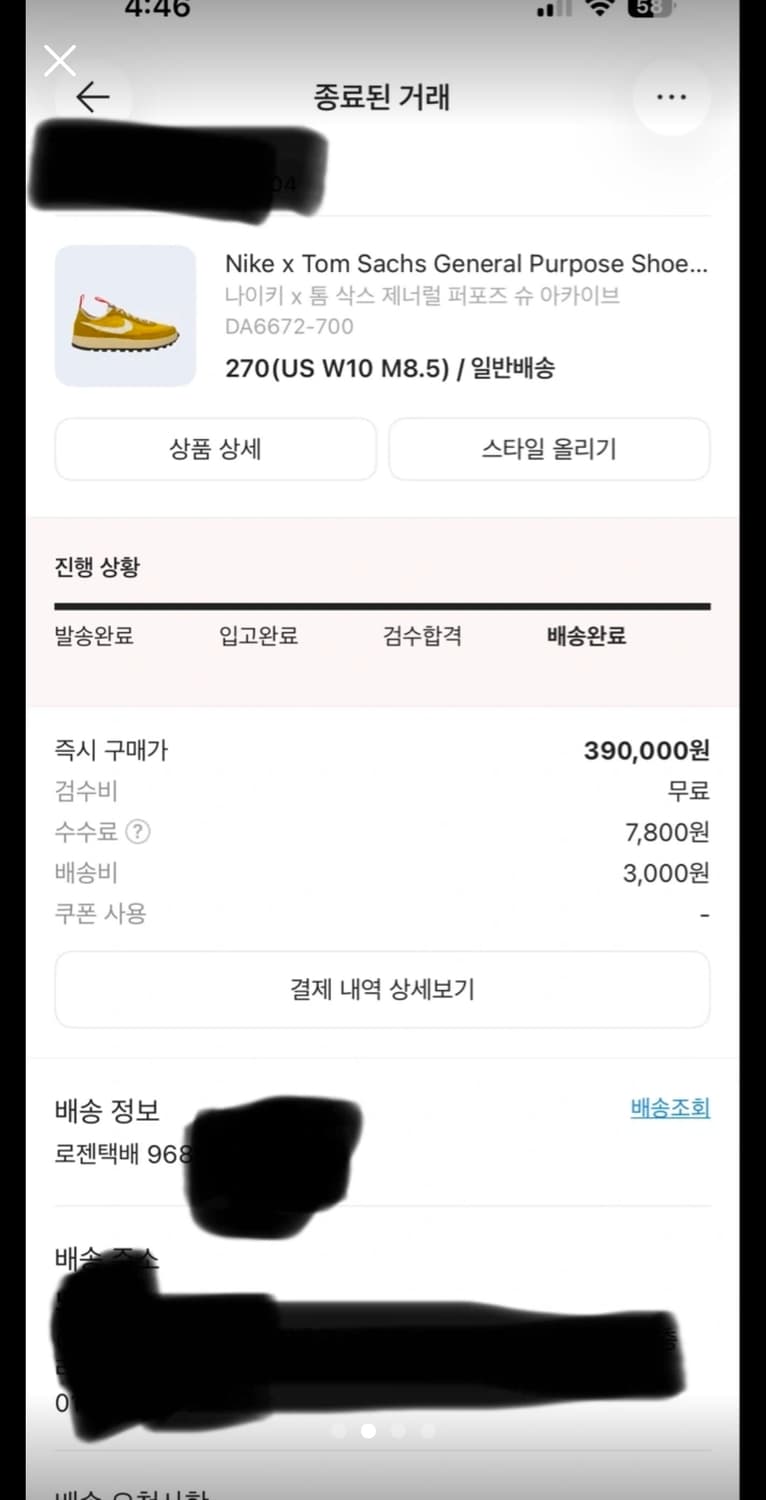Open the close X icon top left
Screen dimensions: 766x1500
pyautogui.click(x=60, y=60)
